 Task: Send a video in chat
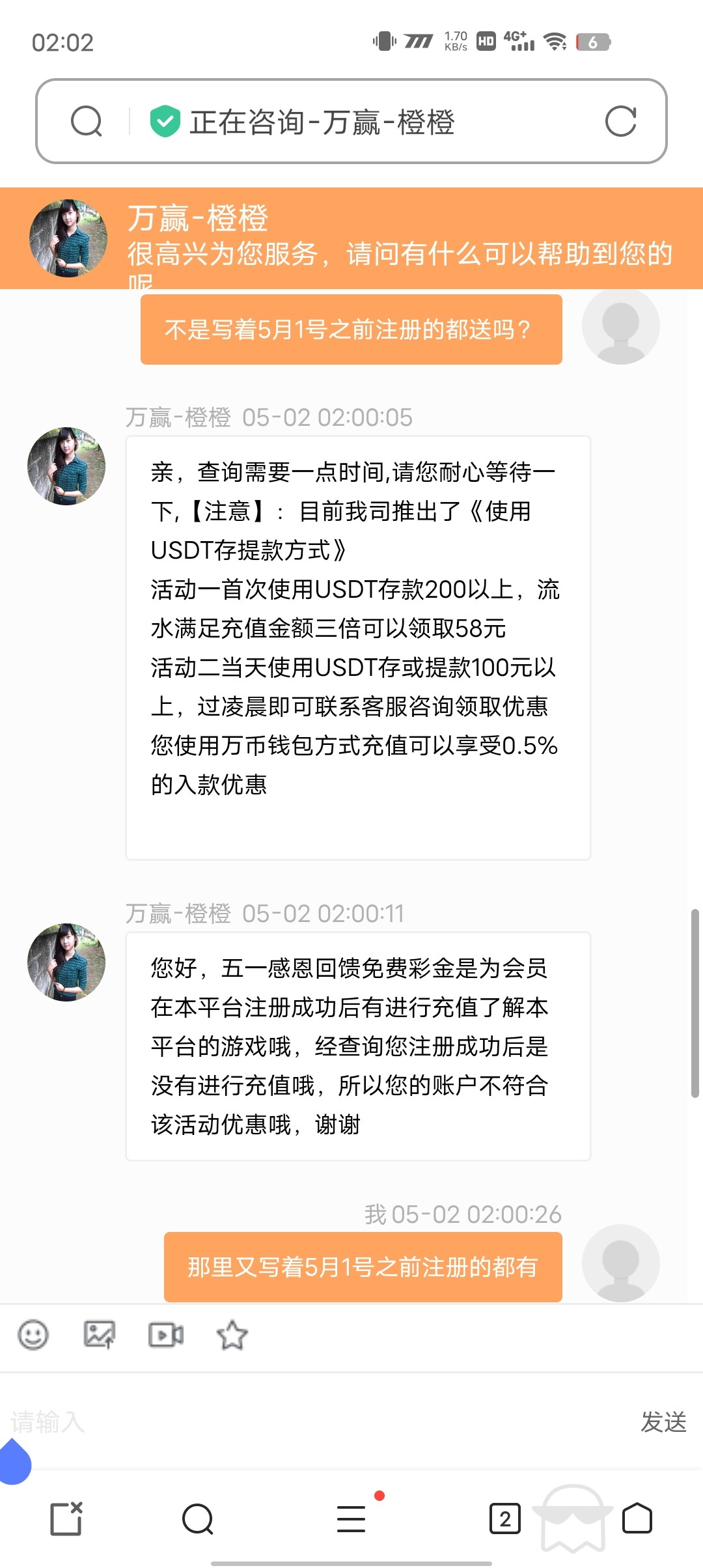(166, 1335)
